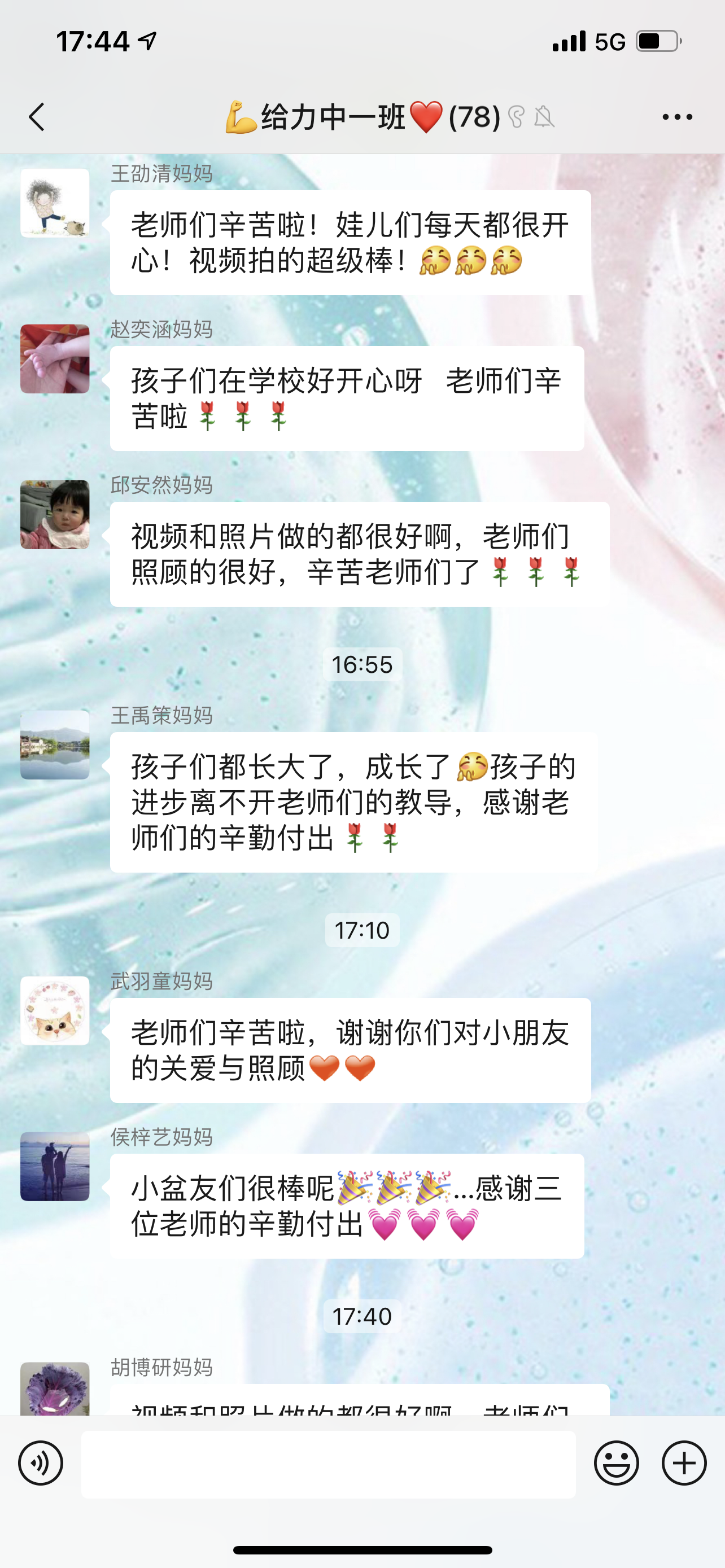View 赵奕涵妈妈's profile avatar
This screenshot has width=725, height=1568.
coord(55,358)
